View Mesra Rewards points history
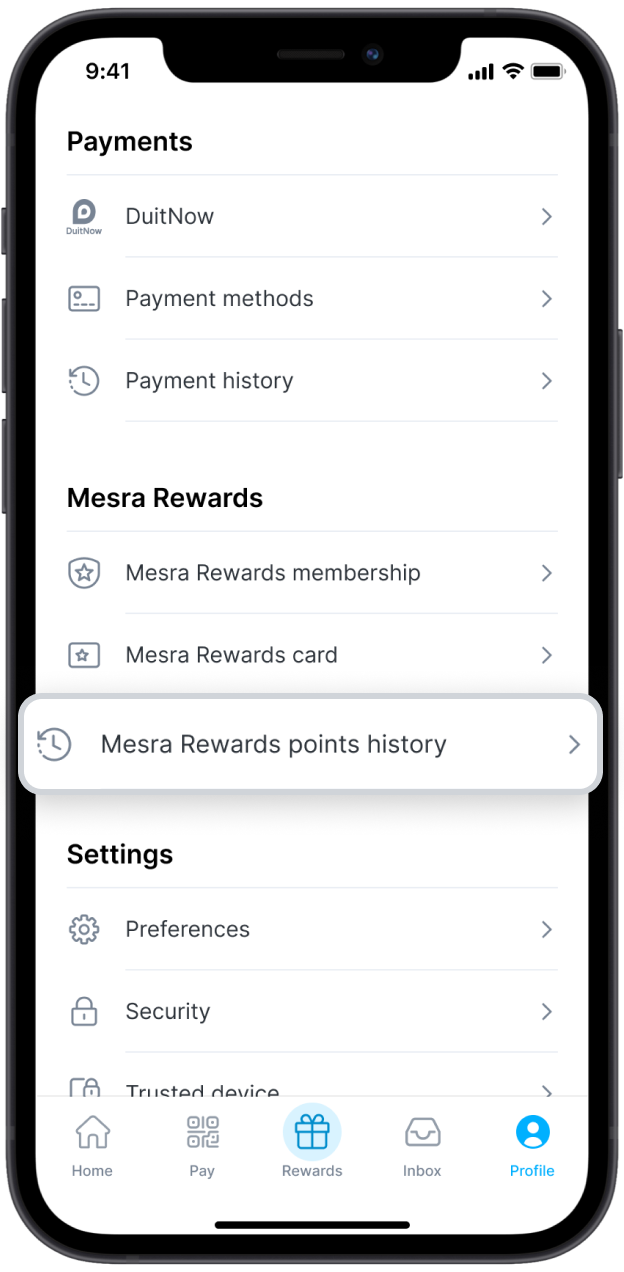 310,744
